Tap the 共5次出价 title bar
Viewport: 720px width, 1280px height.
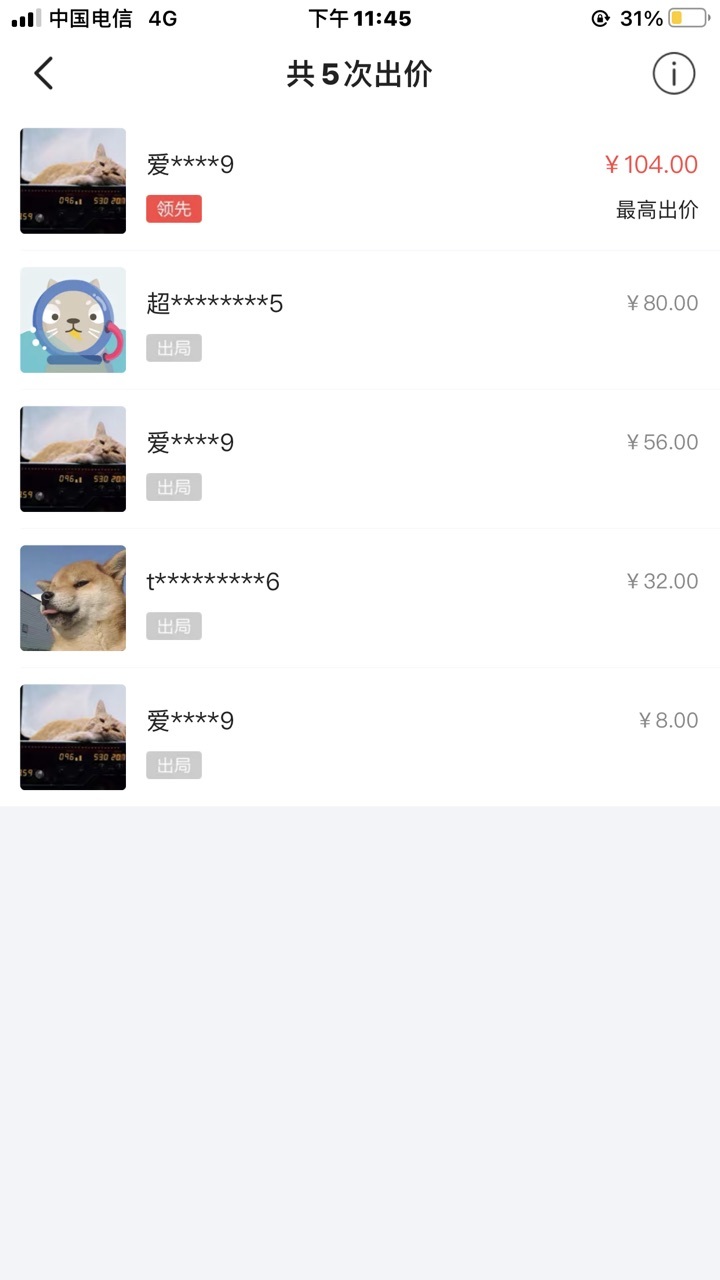click(360, 73)
